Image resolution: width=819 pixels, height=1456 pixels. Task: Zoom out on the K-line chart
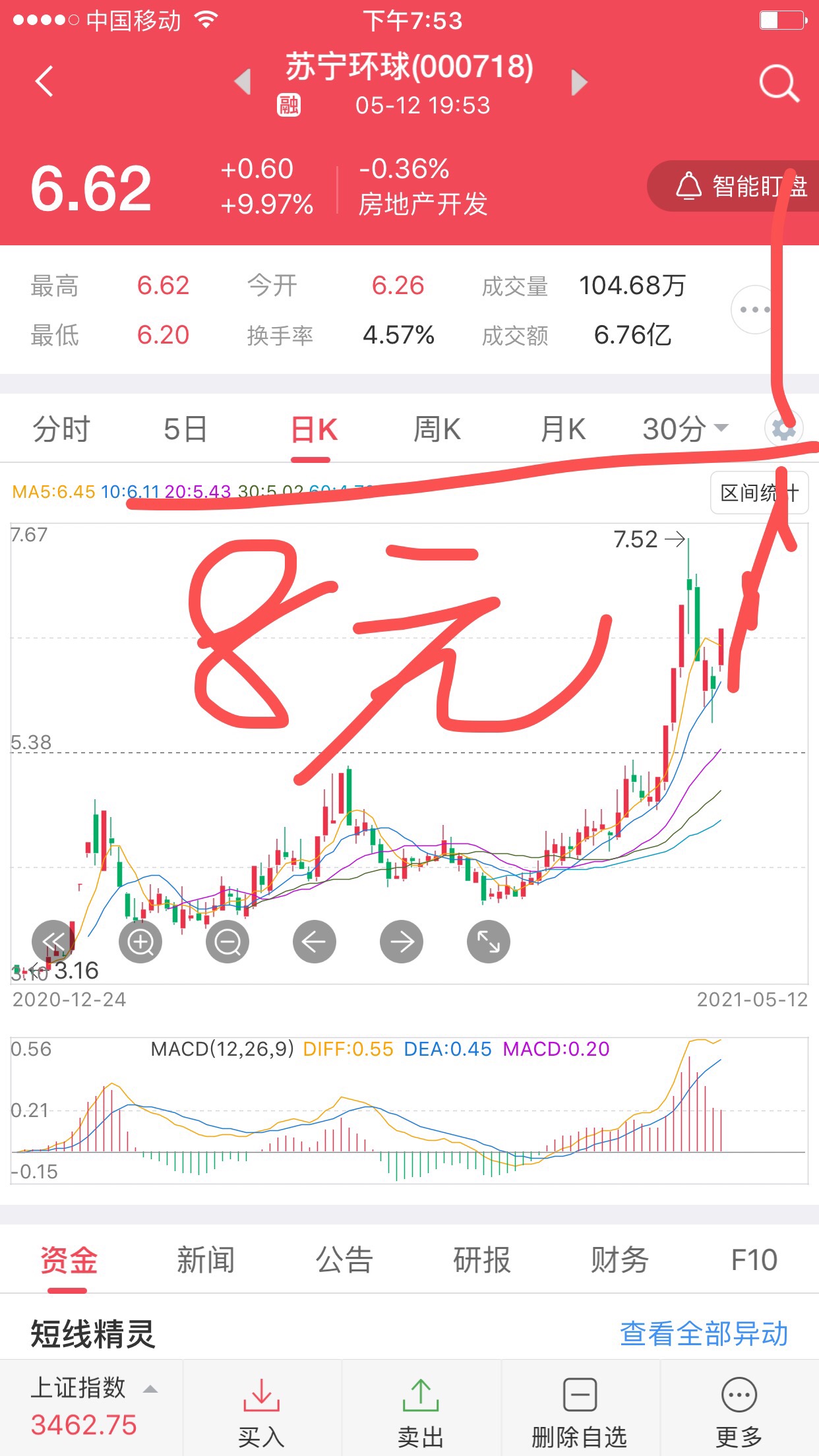pos(228,942)
